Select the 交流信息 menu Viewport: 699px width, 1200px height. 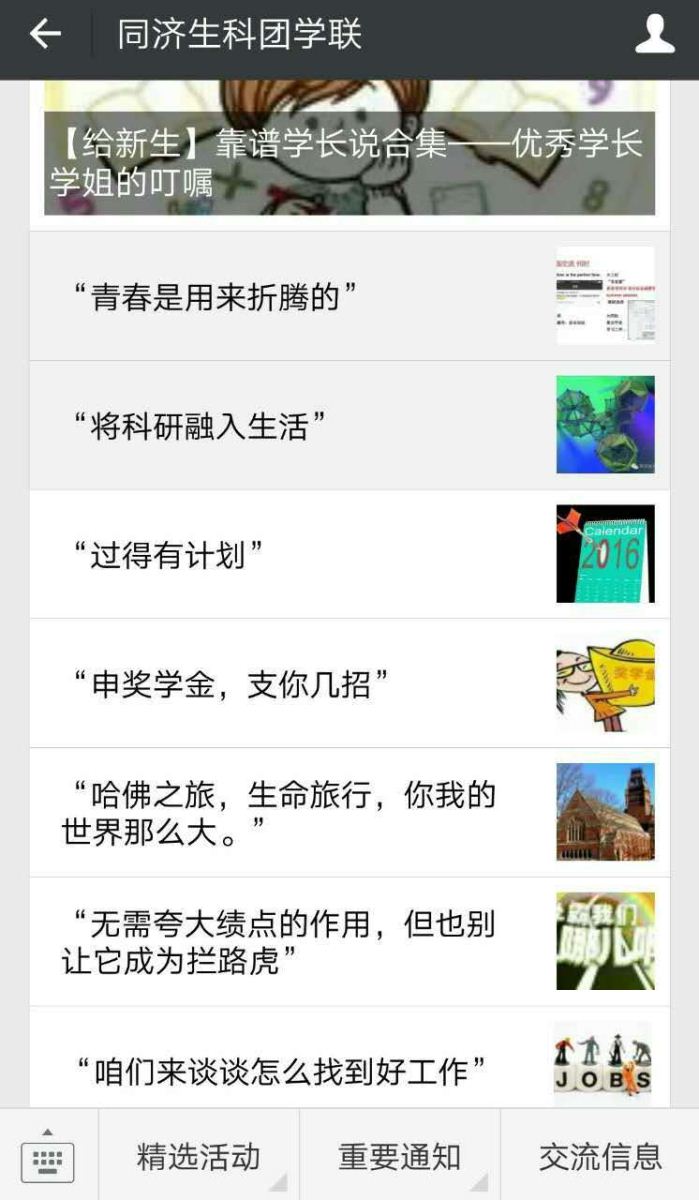pos(600,1157)
